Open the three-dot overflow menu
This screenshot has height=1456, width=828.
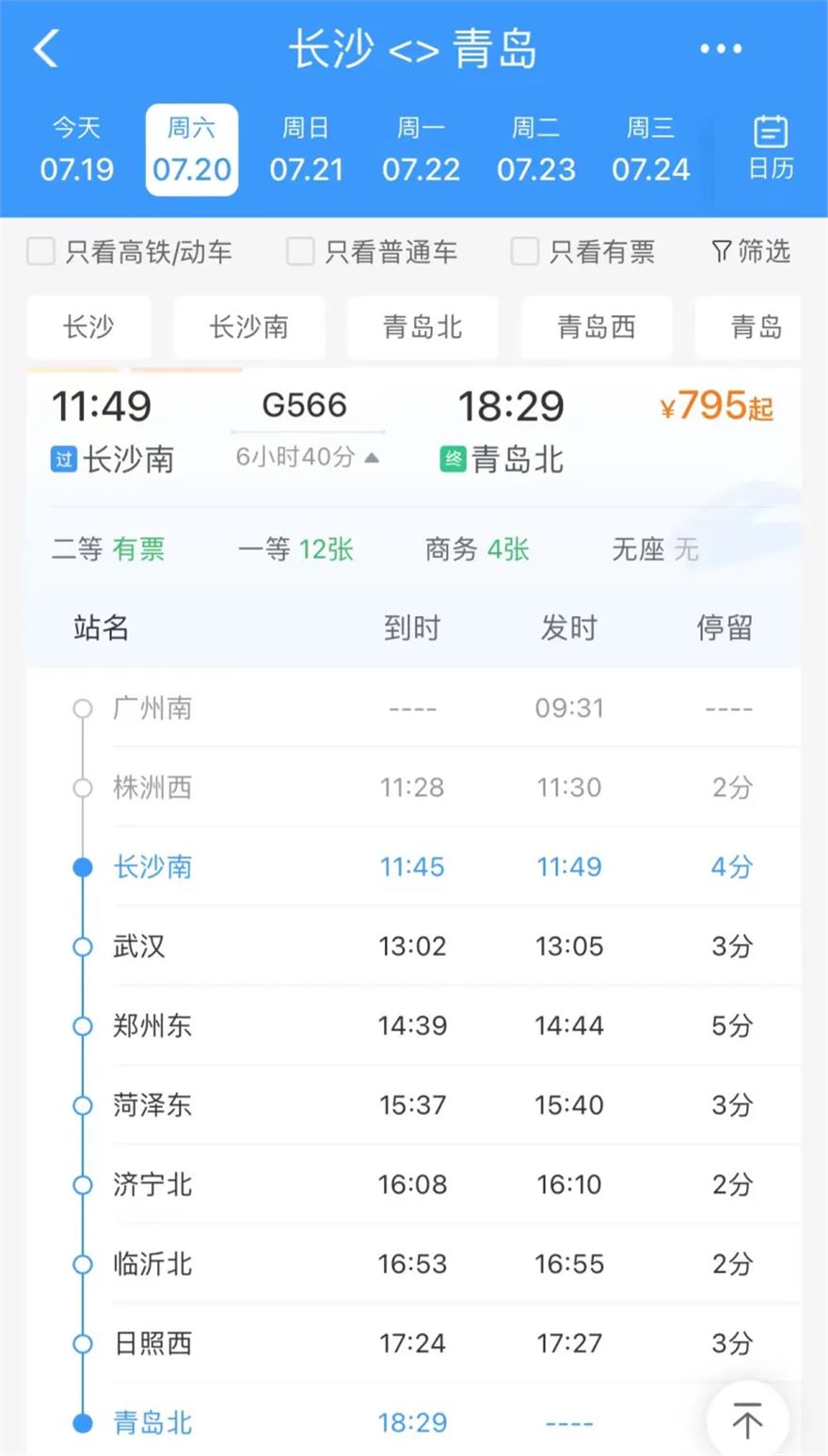click(x=721, y=49)
